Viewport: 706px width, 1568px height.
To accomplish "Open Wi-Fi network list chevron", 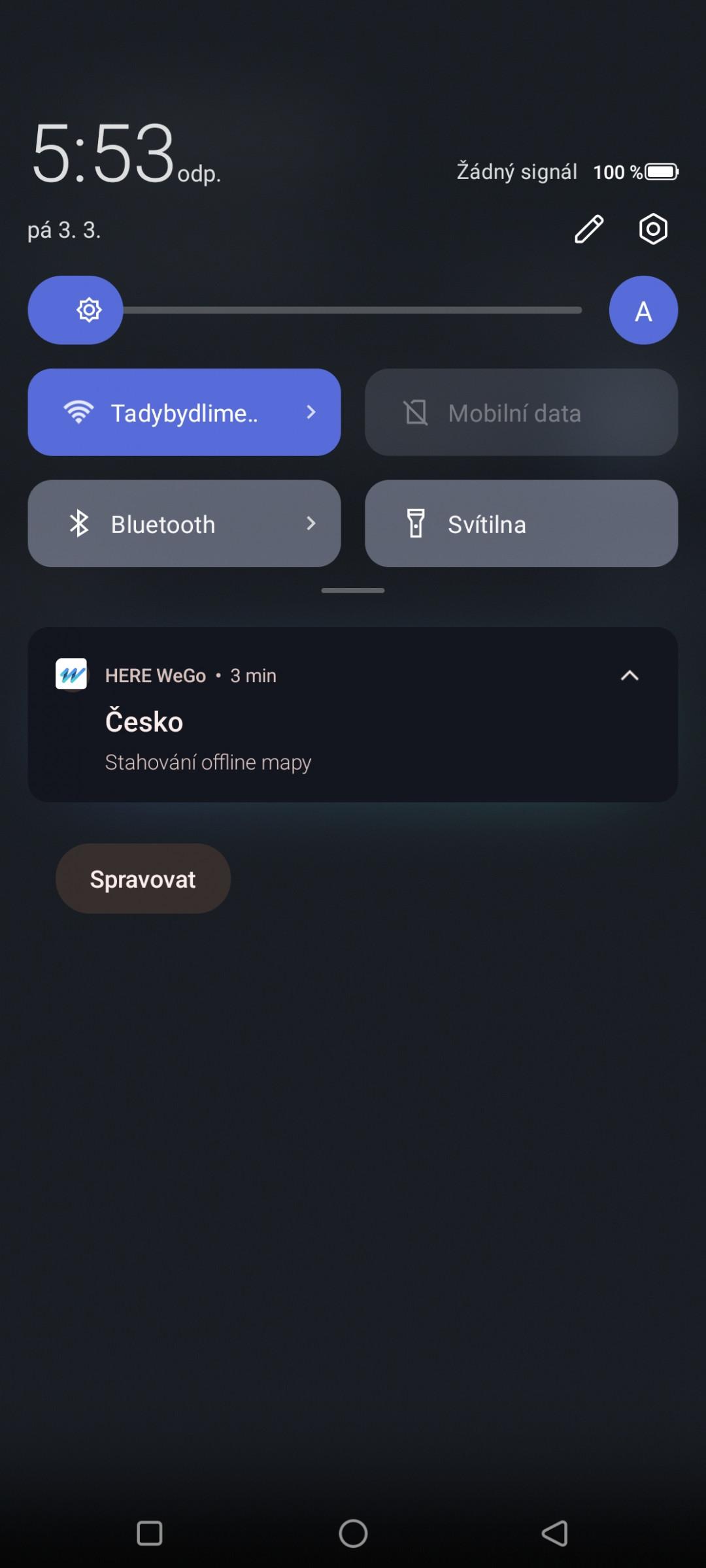I will (x=311, y=412).
